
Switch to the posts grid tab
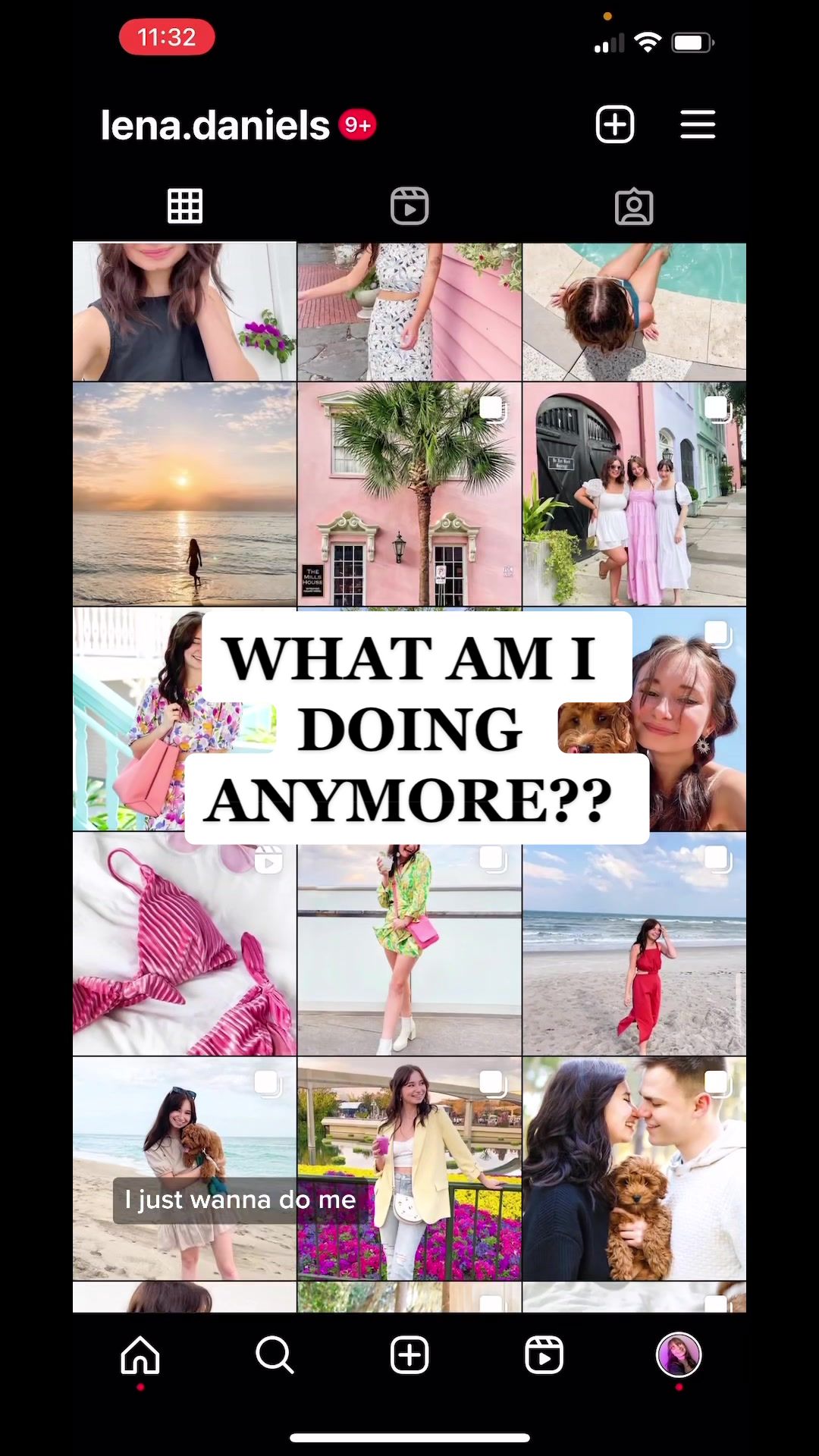[x=184, y=206]
